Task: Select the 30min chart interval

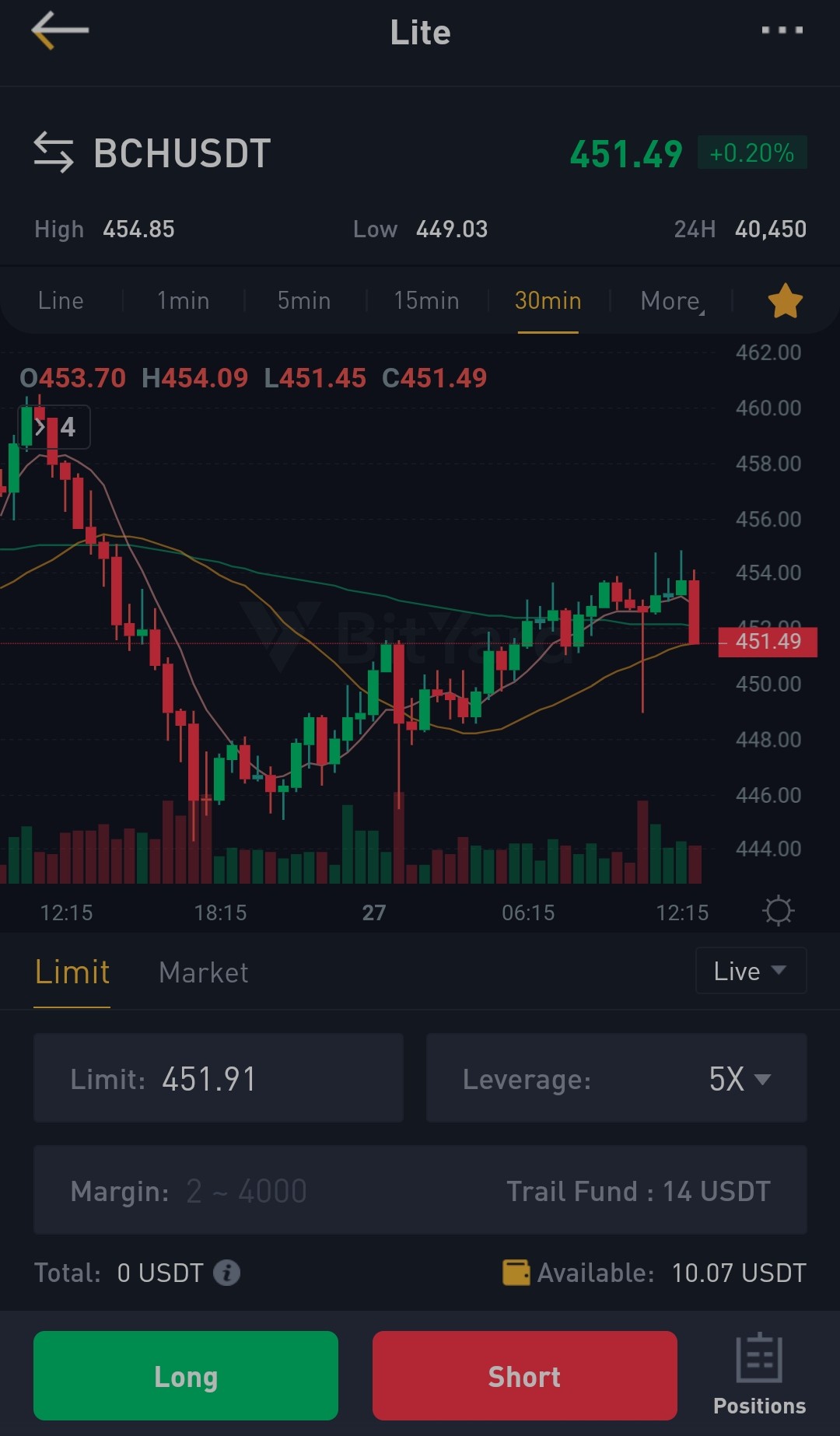Action: (x=548, y=300)
